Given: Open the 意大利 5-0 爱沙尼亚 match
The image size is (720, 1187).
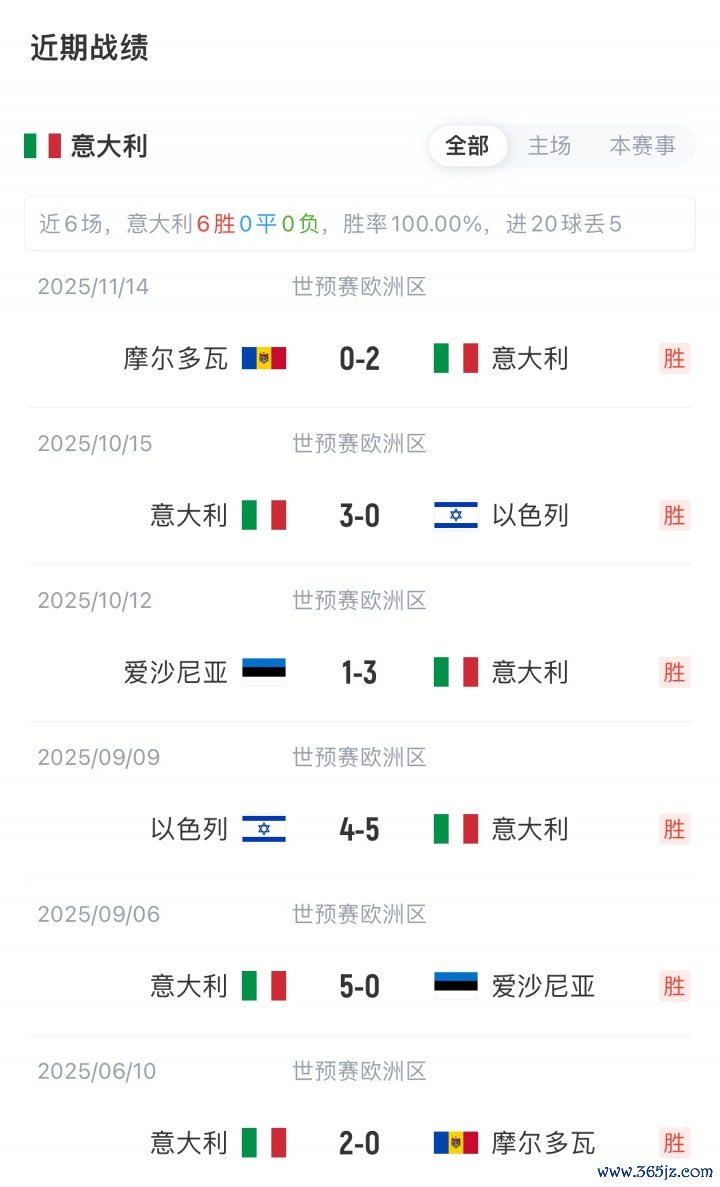Looking at the screenshot, I should [x=360, y=986].
